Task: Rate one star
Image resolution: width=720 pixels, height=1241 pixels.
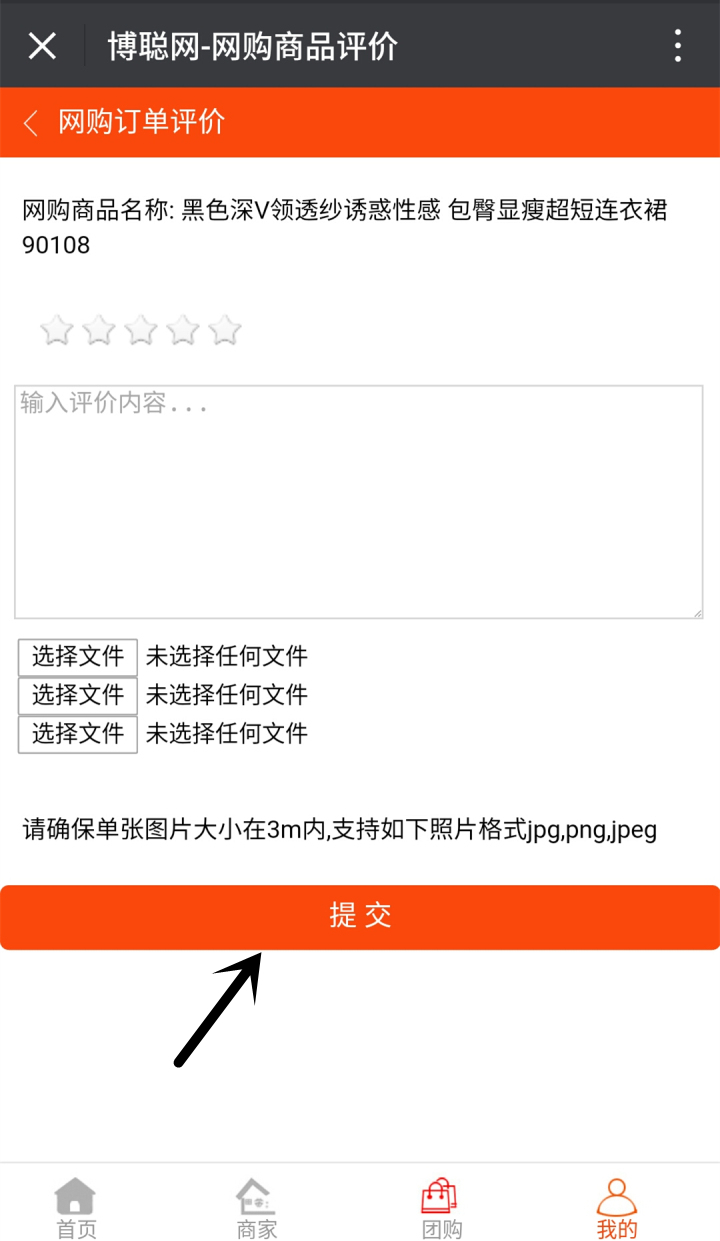Action: coord(57,330)
